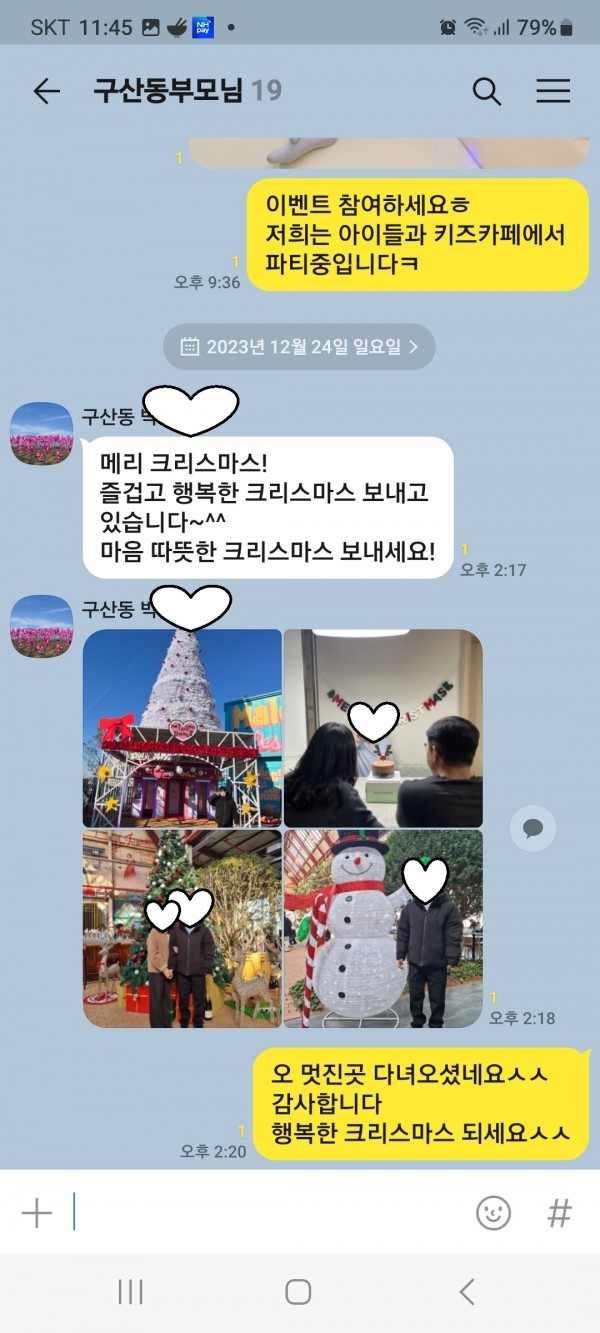Tap the hashtag search icon
The image size is (600, 1333).
click(559, 1213)
